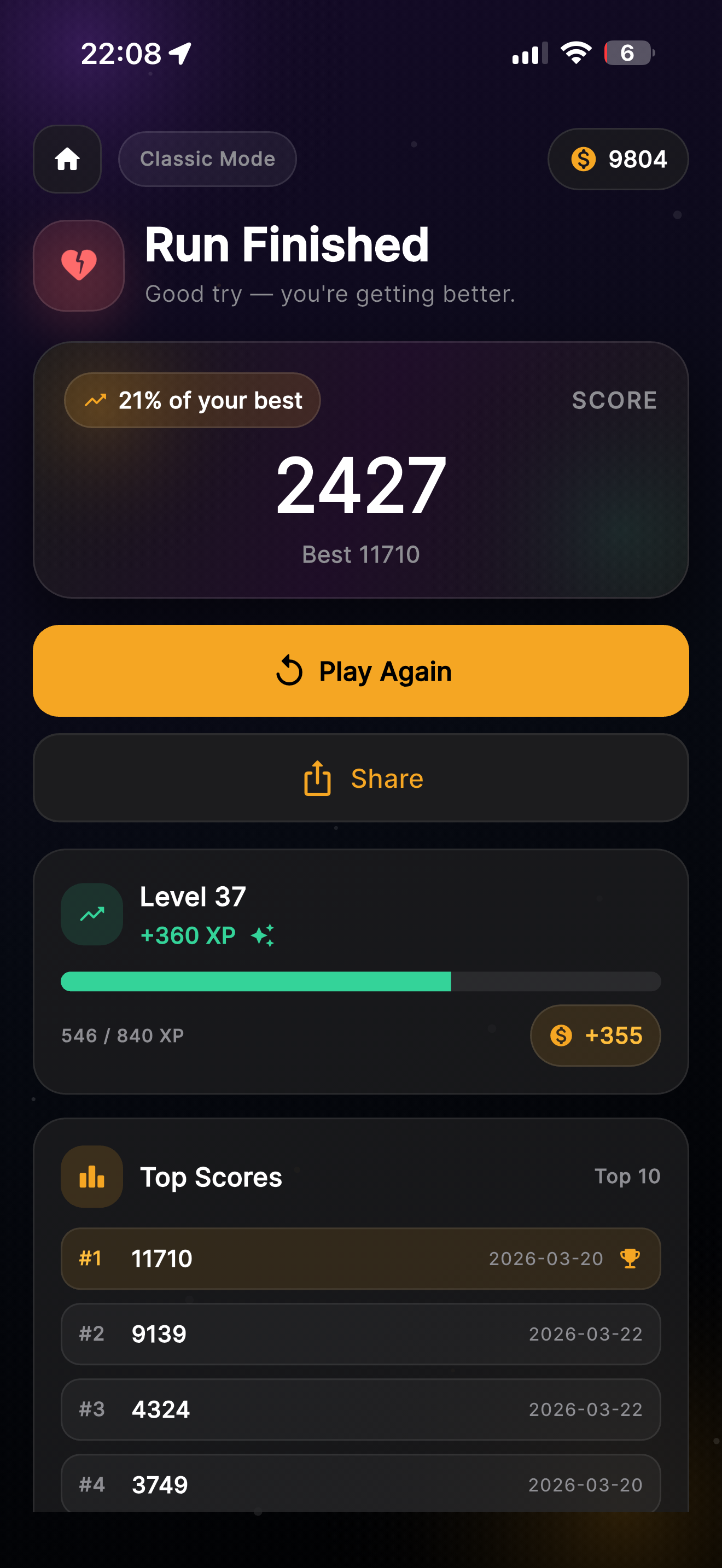Click the #4 score row showing 3749
This screenshot has height=1568, width=722.
361,1484
